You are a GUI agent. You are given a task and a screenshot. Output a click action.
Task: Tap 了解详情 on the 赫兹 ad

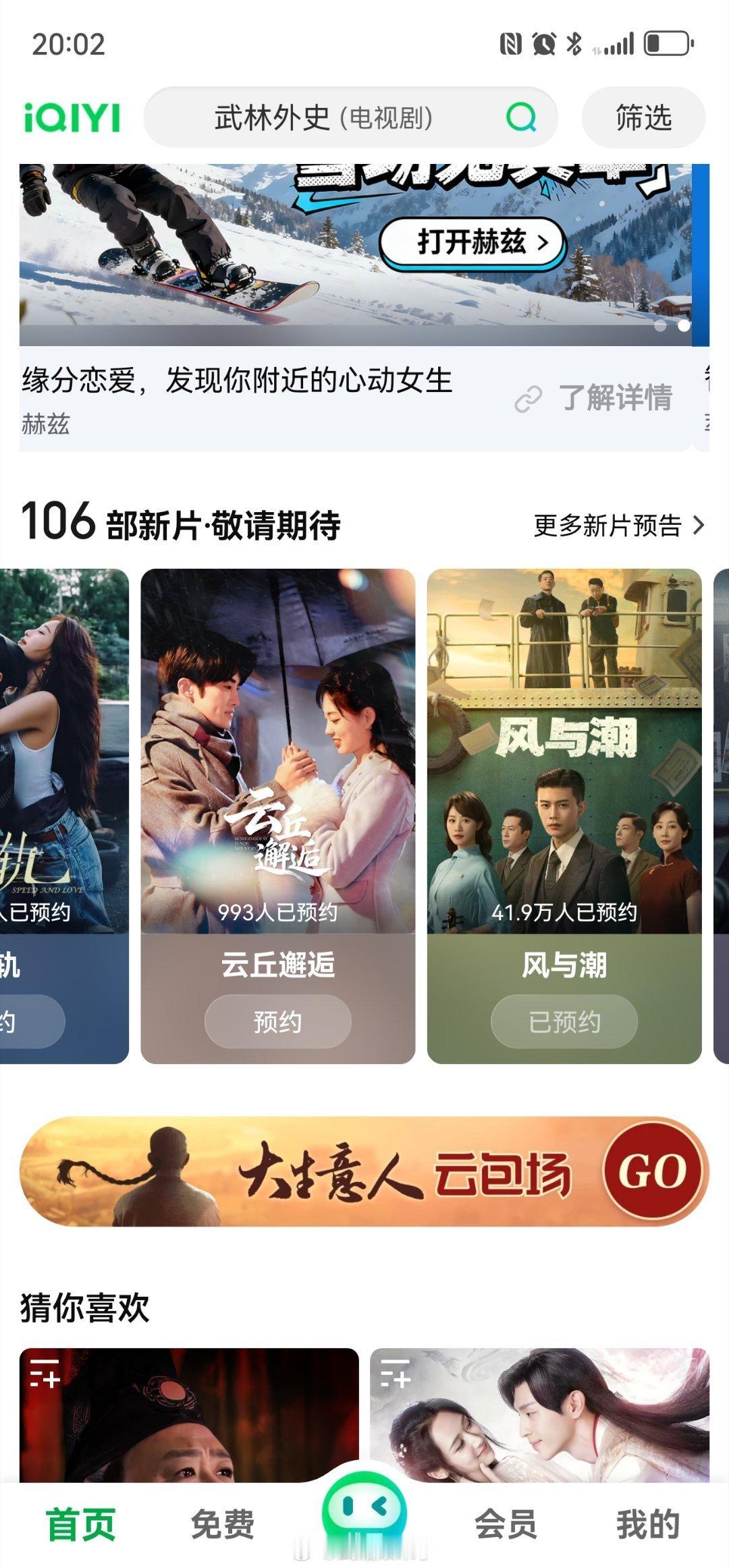(x=616, y=398)
